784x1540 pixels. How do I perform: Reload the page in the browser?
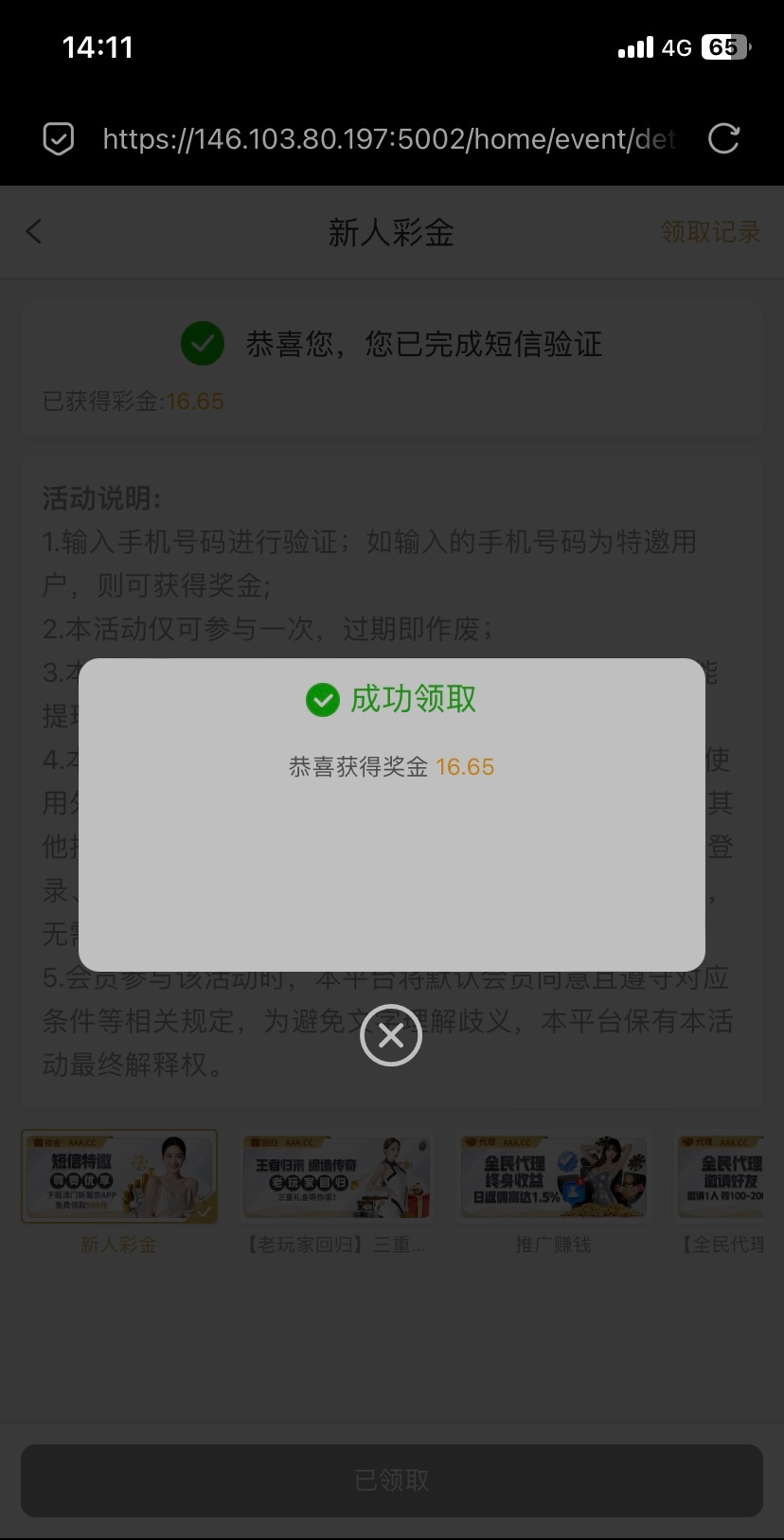(x=723, y=139)
